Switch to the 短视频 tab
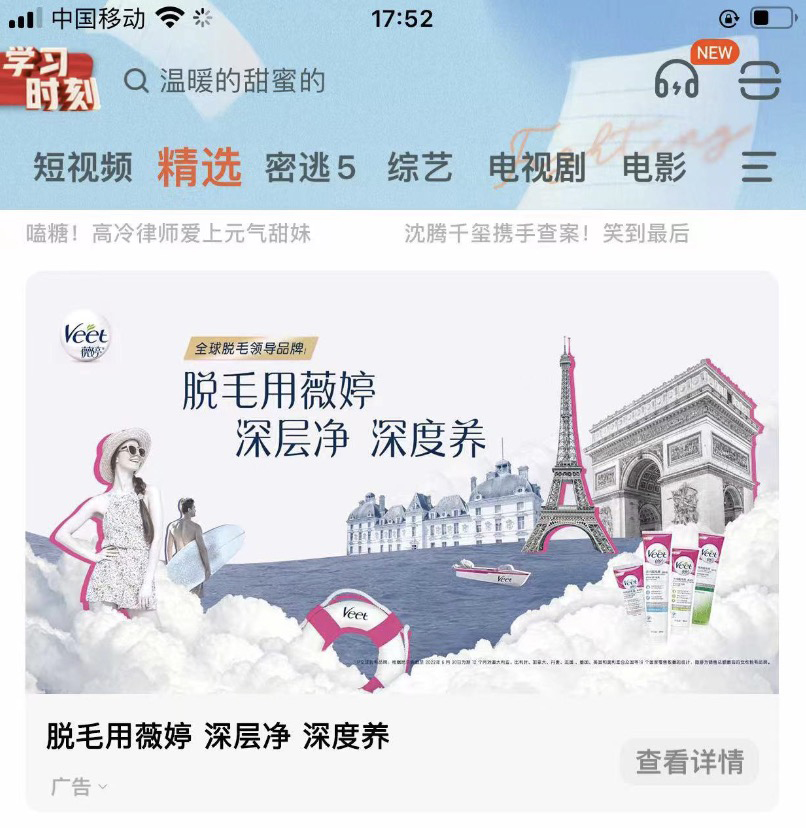 click(82, 167)
